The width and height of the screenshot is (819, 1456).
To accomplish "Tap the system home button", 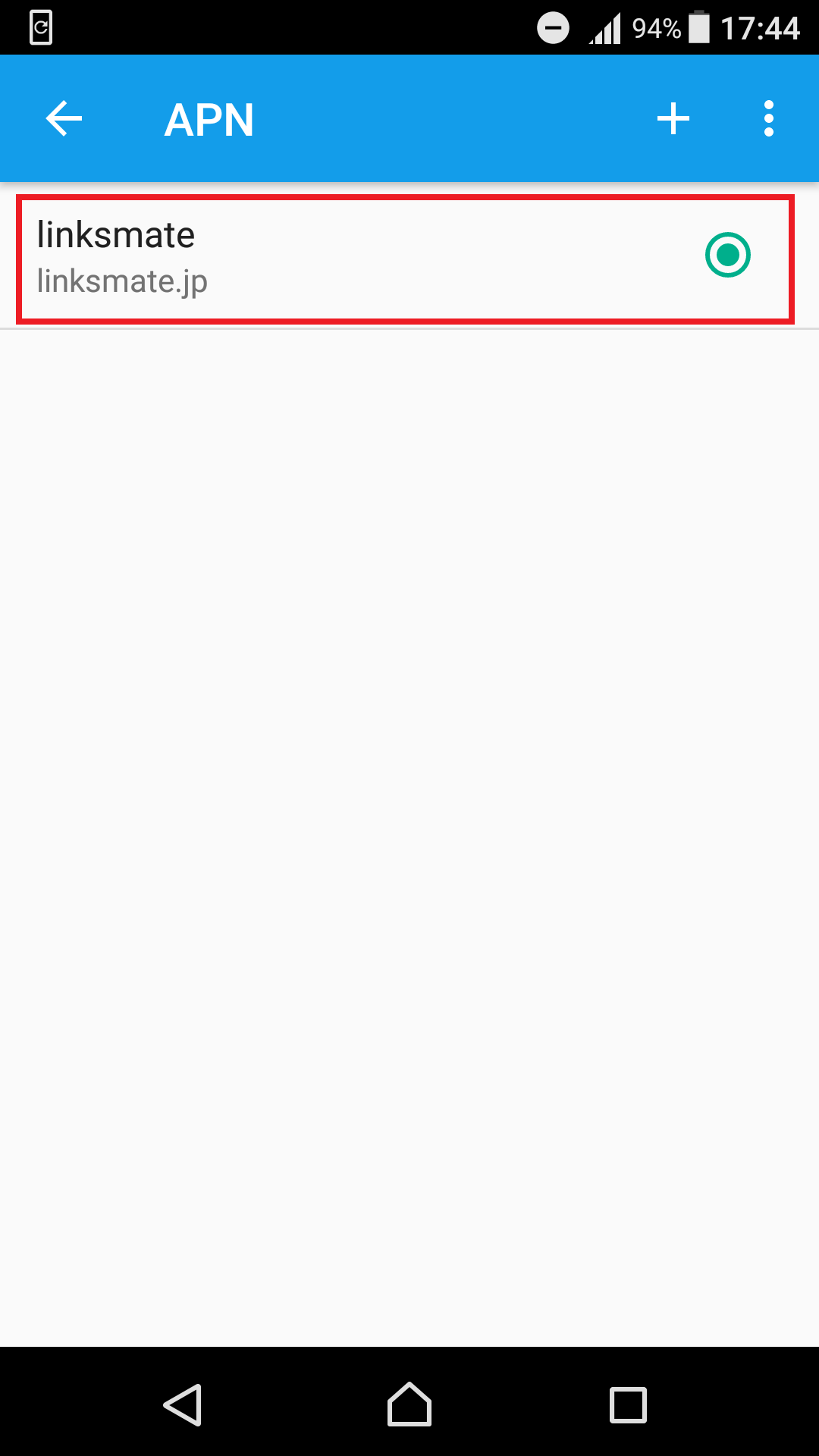I will (x=409, y=1404).
